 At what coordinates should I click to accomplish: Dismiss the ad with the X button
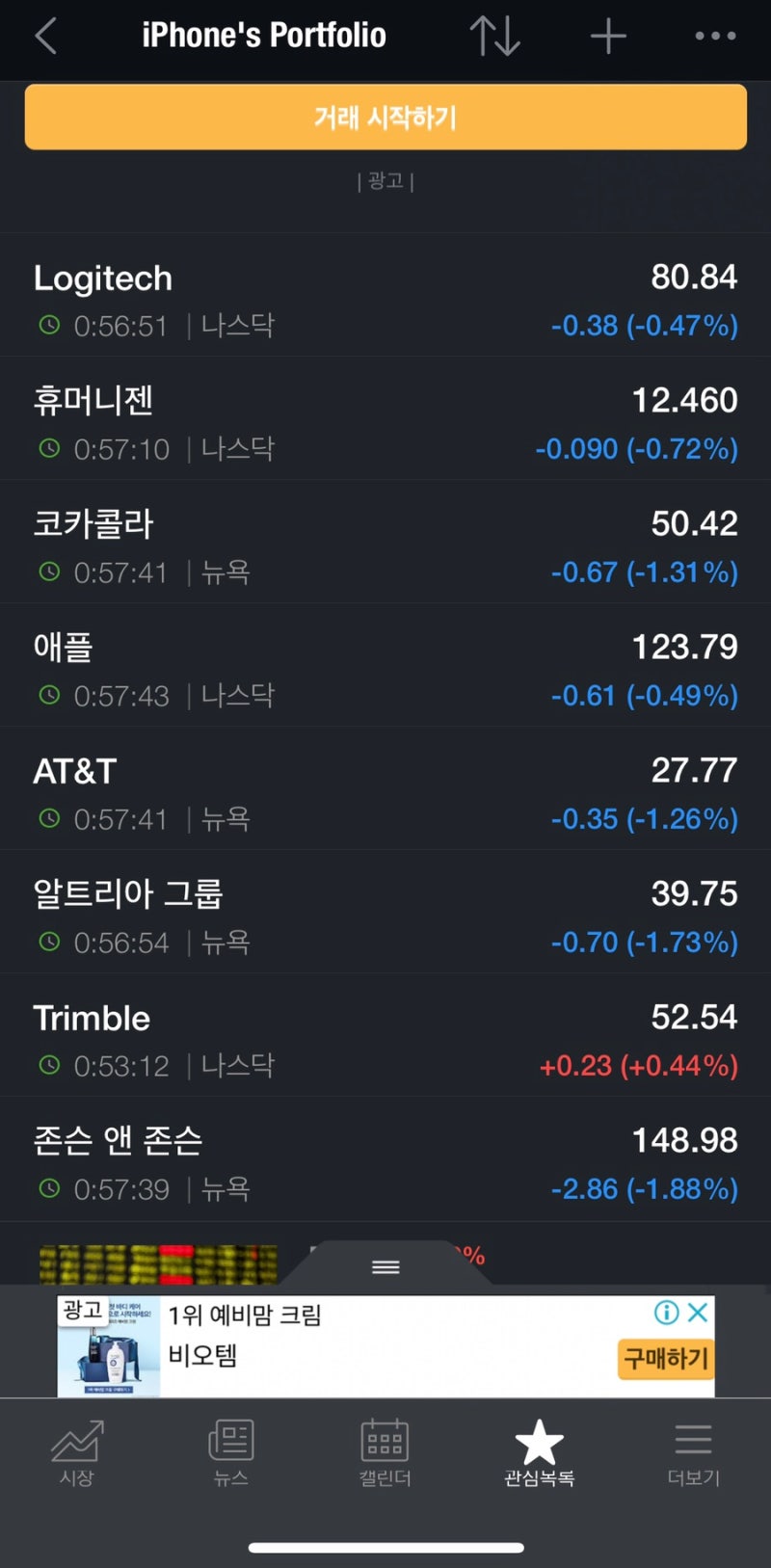pyautogui.click(x=698, y=1312)
